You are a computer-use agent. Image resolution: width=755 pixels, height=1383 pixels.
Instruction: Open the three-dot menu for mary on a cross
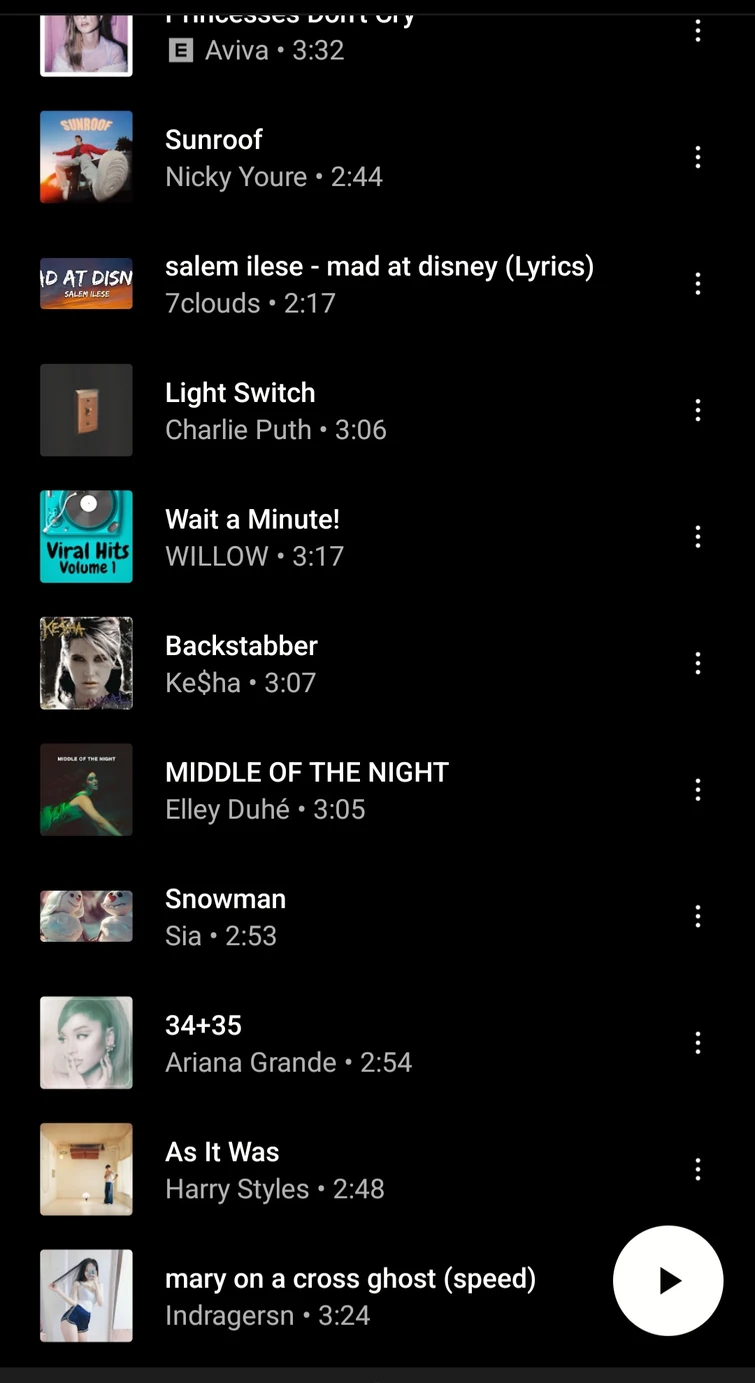coord(697,1295)
